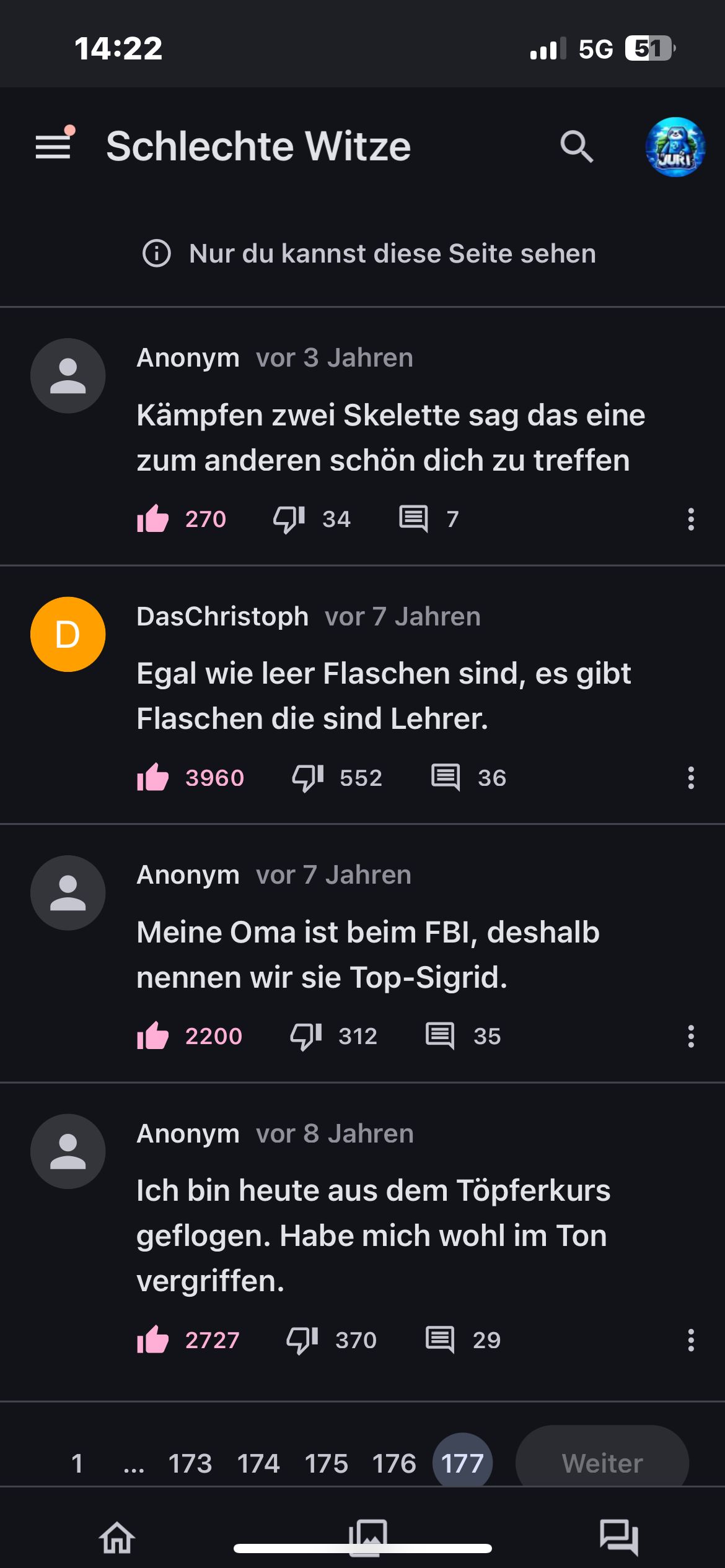Show comments on the Top-Sigrid joke
The image size is (725, 1568).
[x=440, y=1035]
